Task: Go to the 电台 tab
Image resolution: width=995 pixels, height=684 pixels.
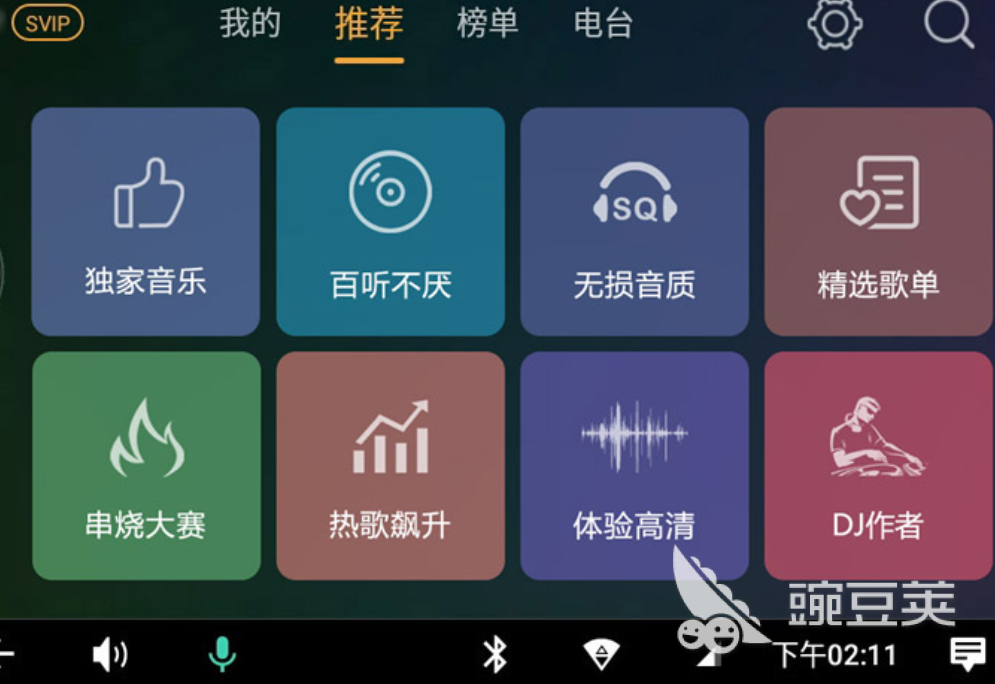Action: click(603, 23)
